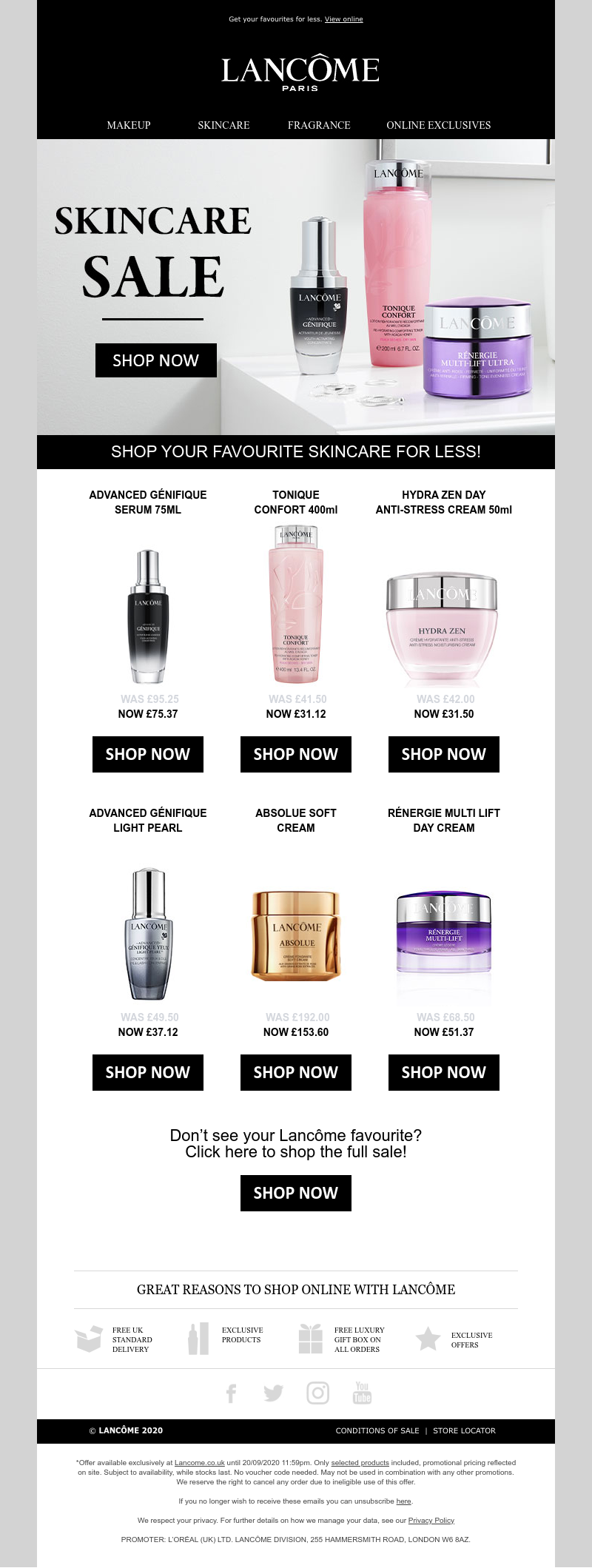Open Lancôme's Twitter profile
The image size is (592, 1568).
pyautogui.click(x=273, y=1393)
